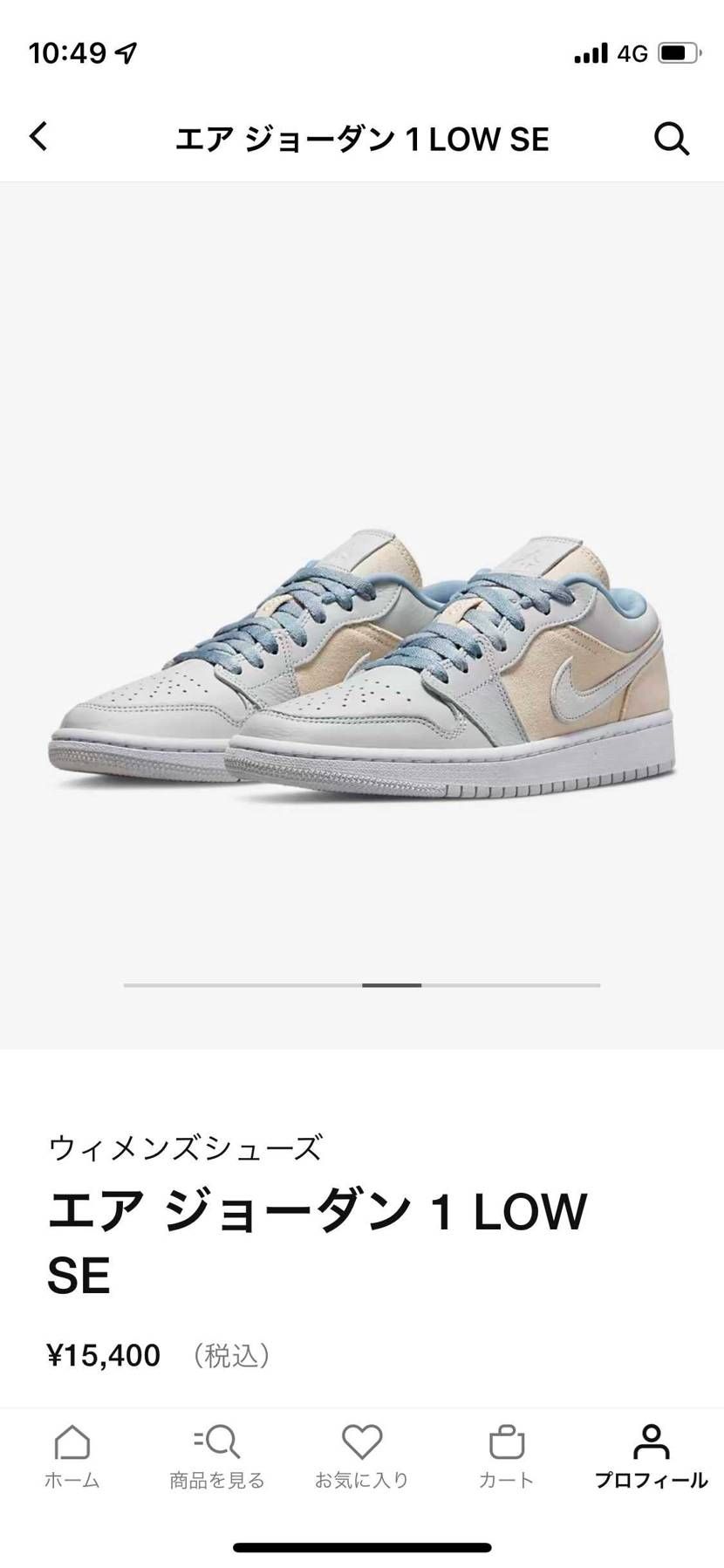Tap the location arrow beside the clock
The height and width of the screenshot is (1568, 724).
point(124,52)
